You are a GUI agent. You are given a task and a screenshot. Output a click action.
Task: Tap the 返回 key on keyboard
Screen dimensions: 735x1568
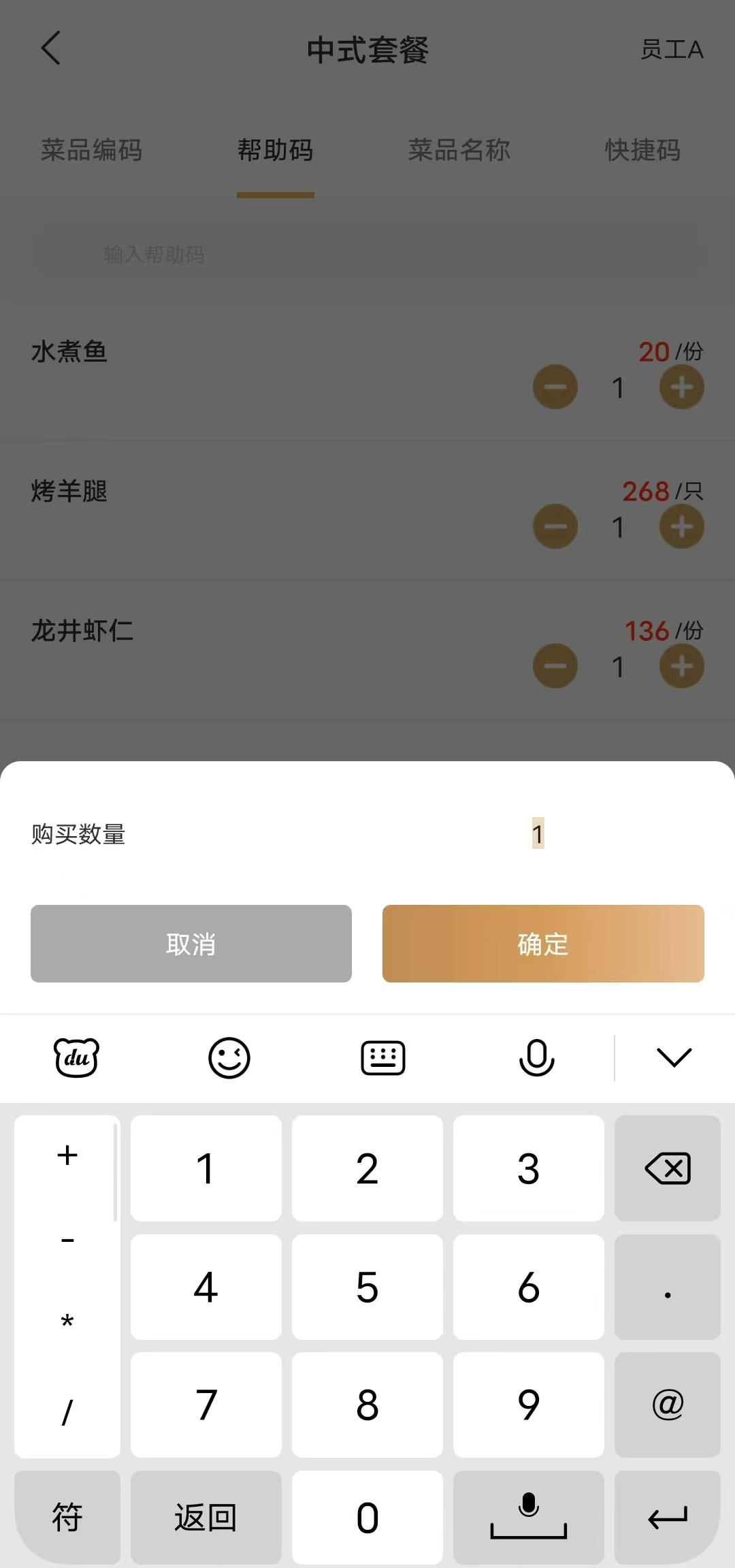pos(206,1517)
